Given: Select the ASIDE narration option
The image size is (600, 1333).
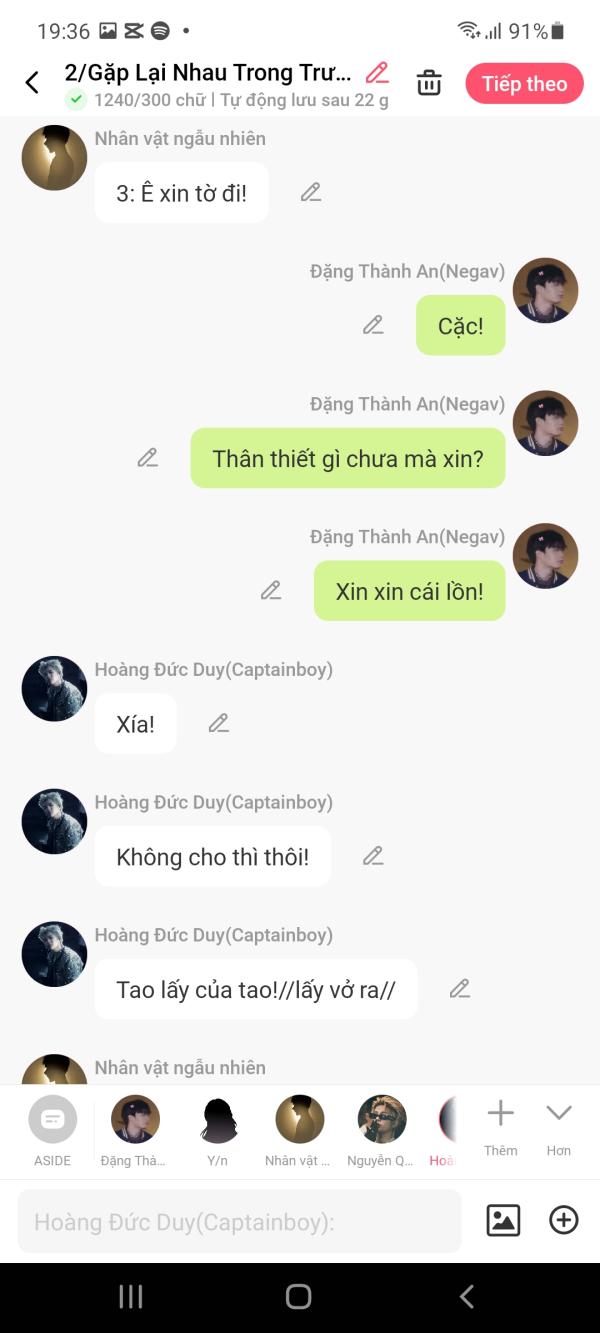Looking at the screenshot, I should coord(53,1131).
